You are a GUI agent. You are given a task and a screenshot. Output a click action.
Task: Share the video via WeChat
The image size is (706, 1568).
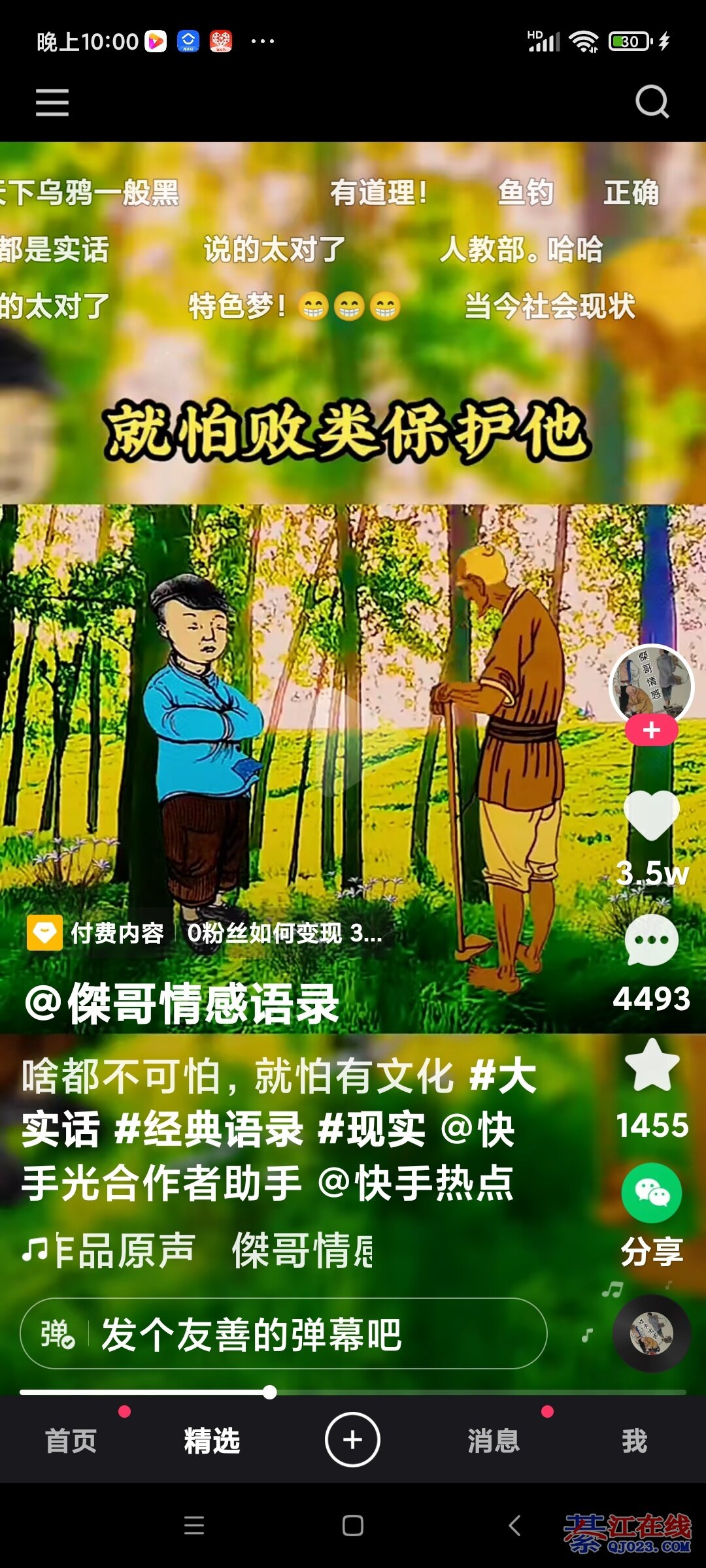(651, 1193)
